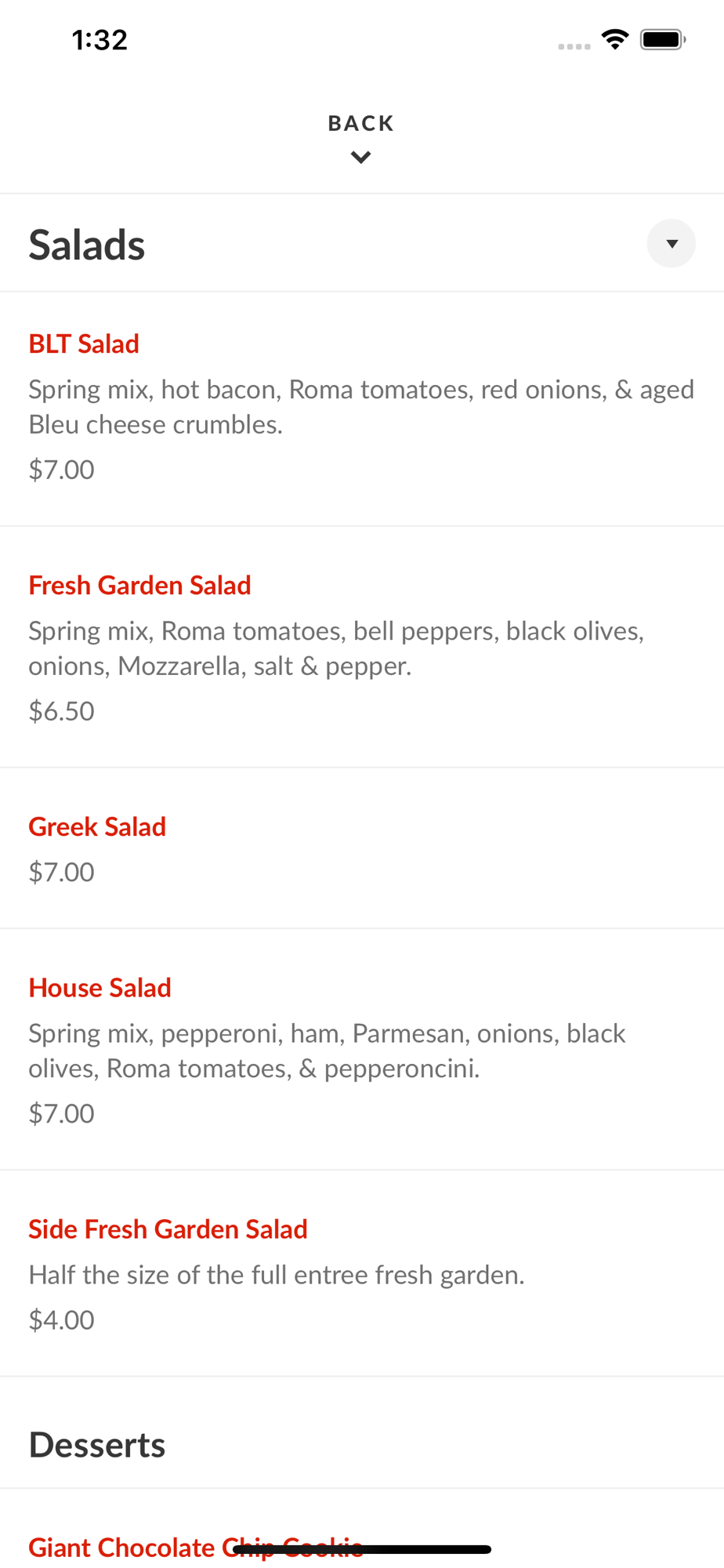Choose the Greek Salad
The width and height of the screenshot is (724, 1568).
tap(97, 827)
